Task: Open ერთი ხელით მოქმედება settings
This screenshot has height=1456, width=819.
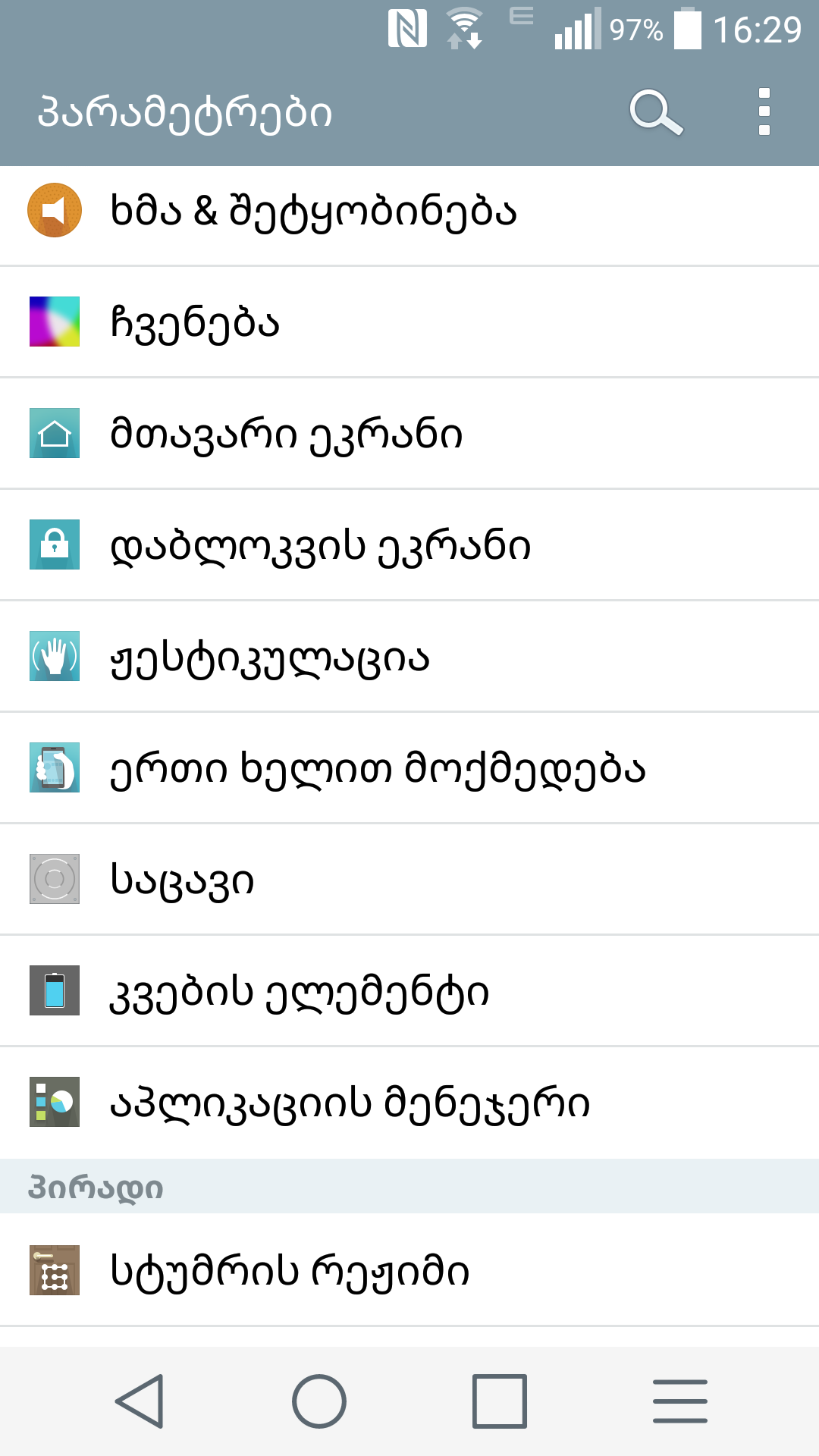Action: click(x=409, y=768)
